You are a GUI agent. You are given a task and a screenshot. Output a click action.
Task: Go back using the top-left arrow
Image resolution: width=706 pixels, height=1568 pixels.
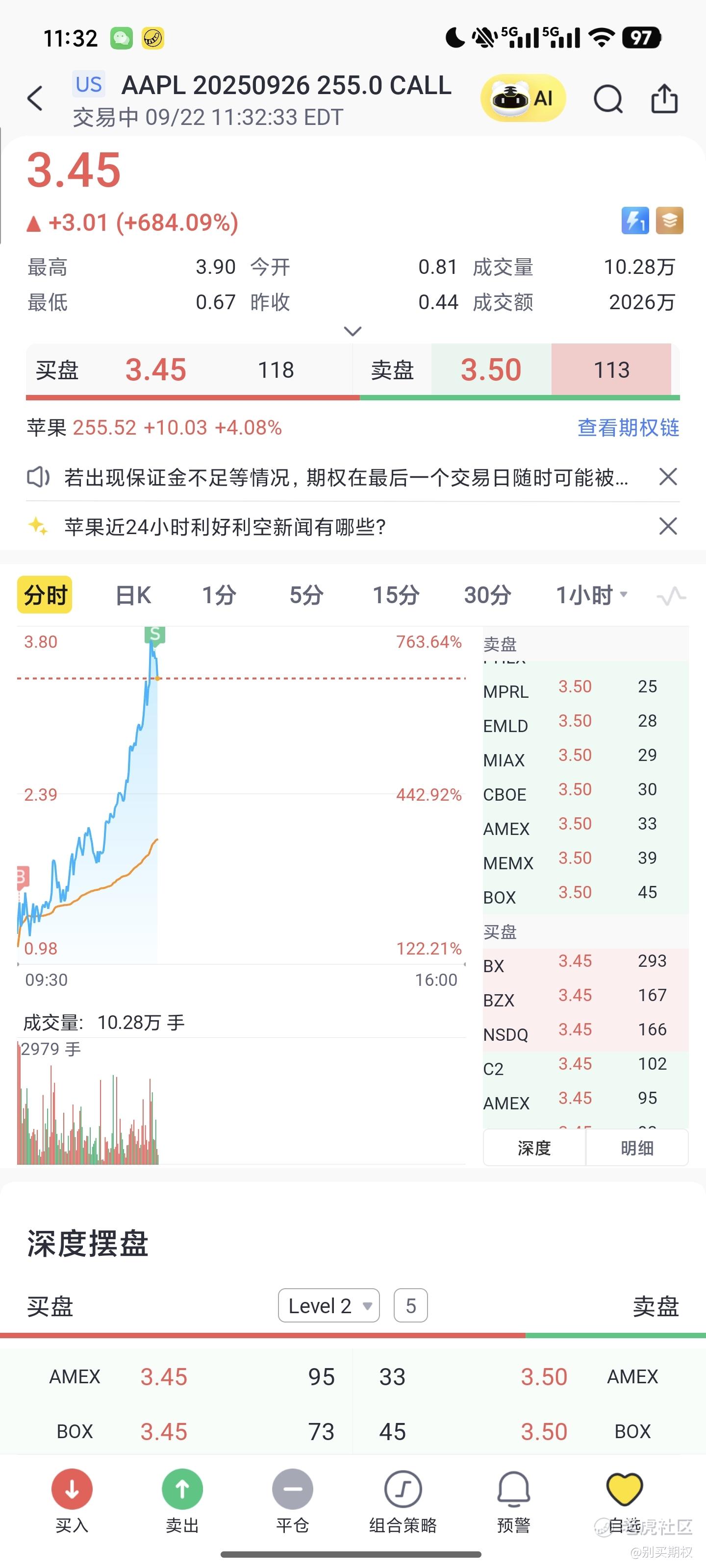(x=35, y=98)
